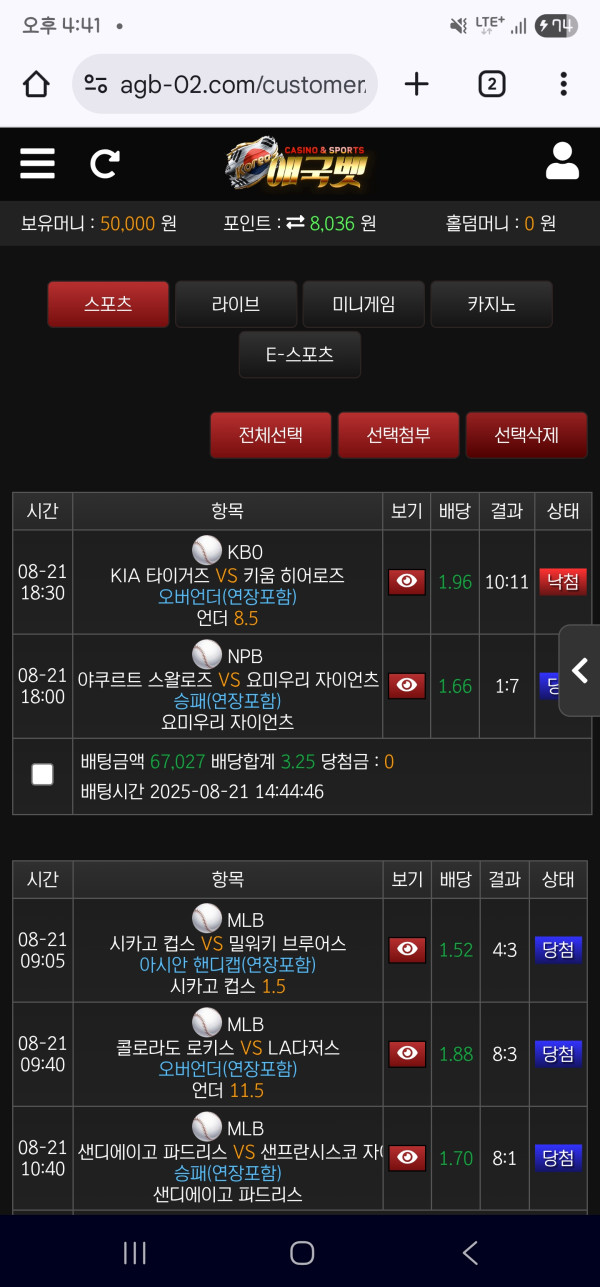This screenshot has width=600, height=1287.
Task: View details of 시카고 컵스 match
Action: (407, 950)
